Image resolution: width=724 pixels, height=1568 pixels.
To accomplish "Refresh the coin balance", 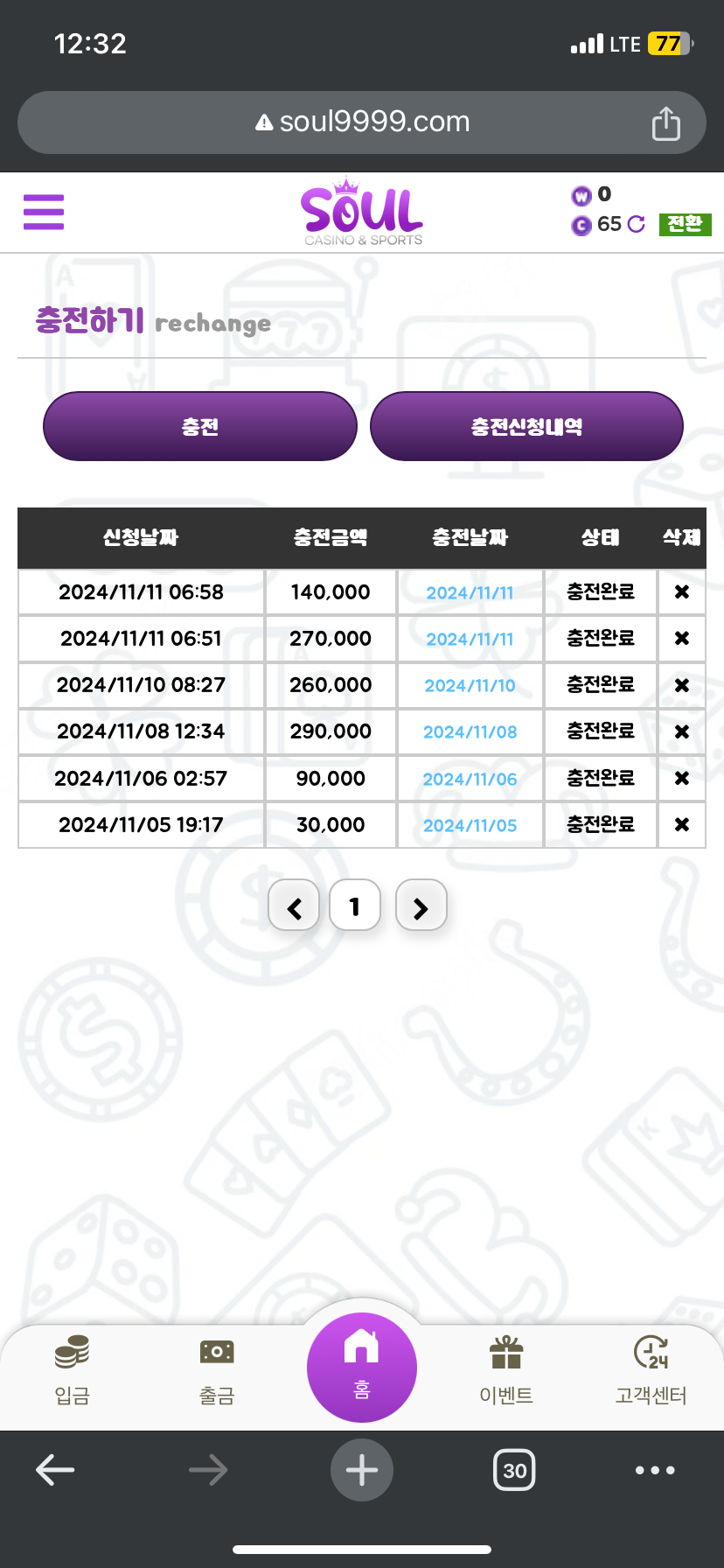I will (x=637, y=225).
